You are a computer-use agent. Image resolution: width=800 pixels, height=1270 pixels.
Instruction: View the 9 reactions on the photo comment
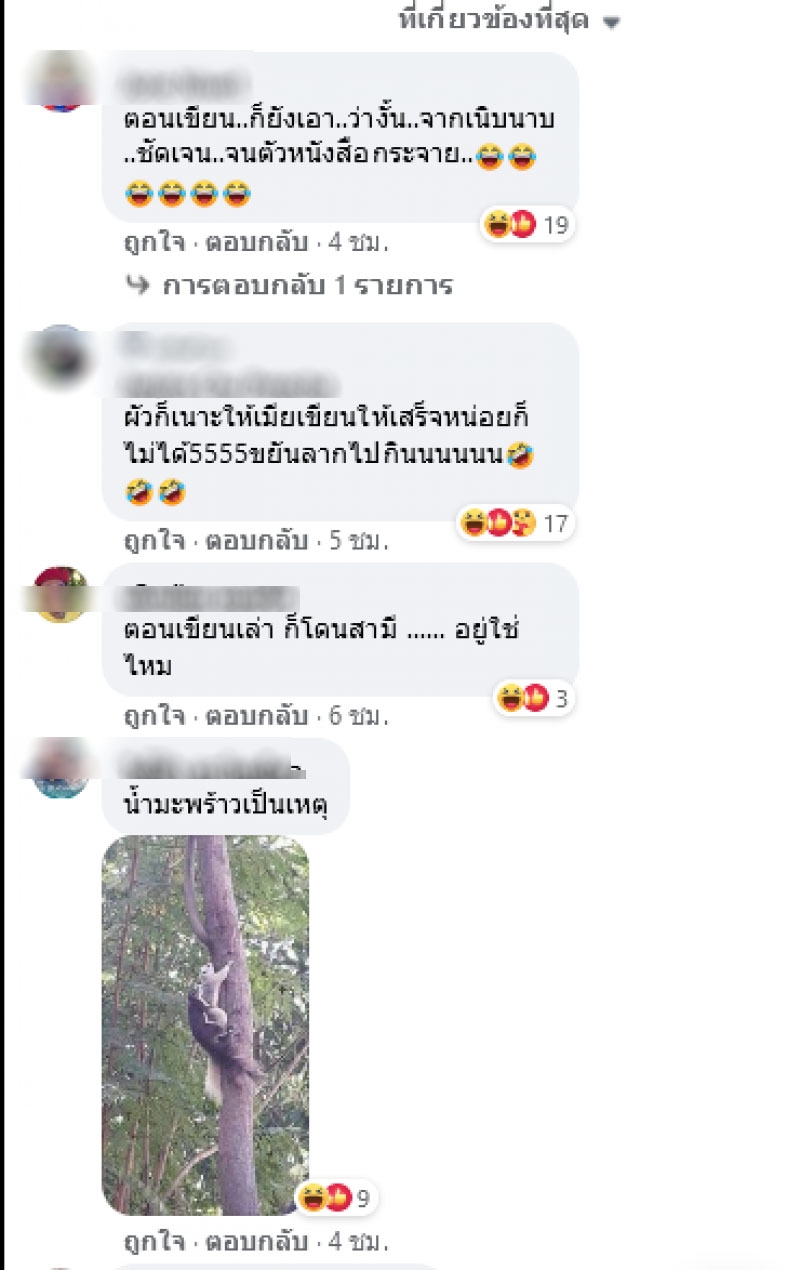[x=337, y=1197]
